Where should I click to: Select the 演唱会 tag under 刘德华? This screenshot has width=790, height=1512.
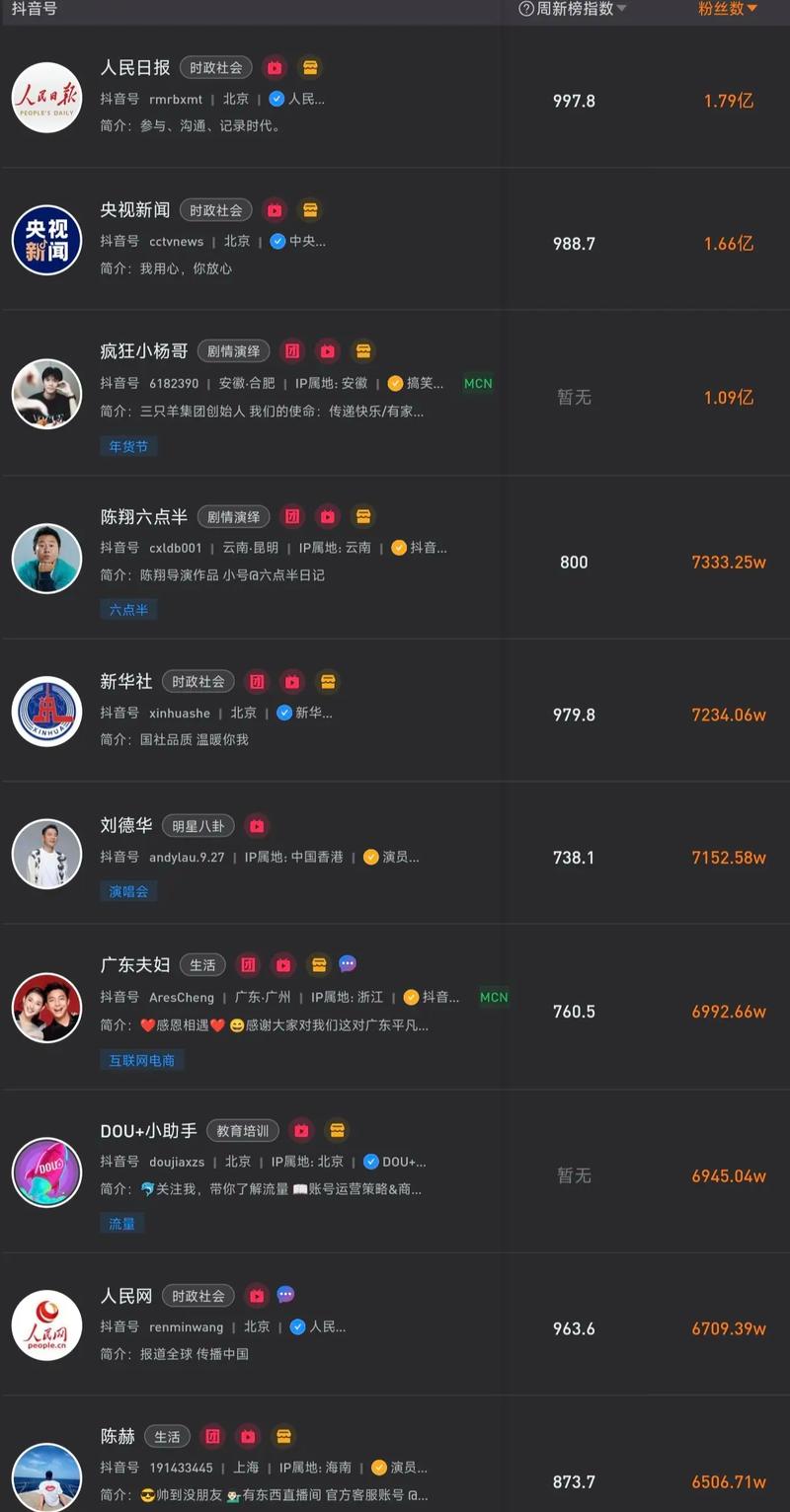pos(128,892)
